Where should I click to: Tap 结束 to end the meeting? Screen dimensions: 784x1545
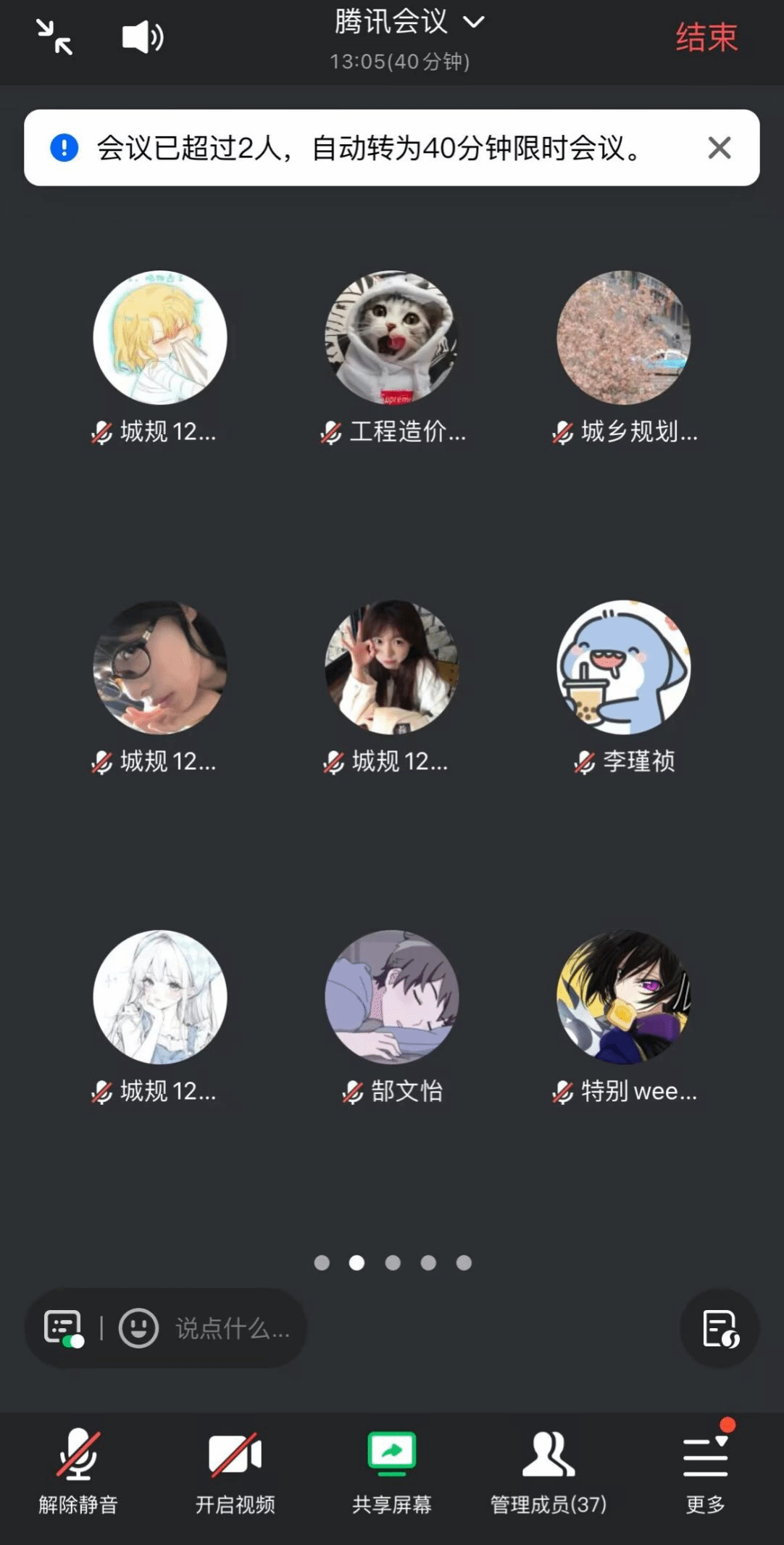click(x=706, y=38)
